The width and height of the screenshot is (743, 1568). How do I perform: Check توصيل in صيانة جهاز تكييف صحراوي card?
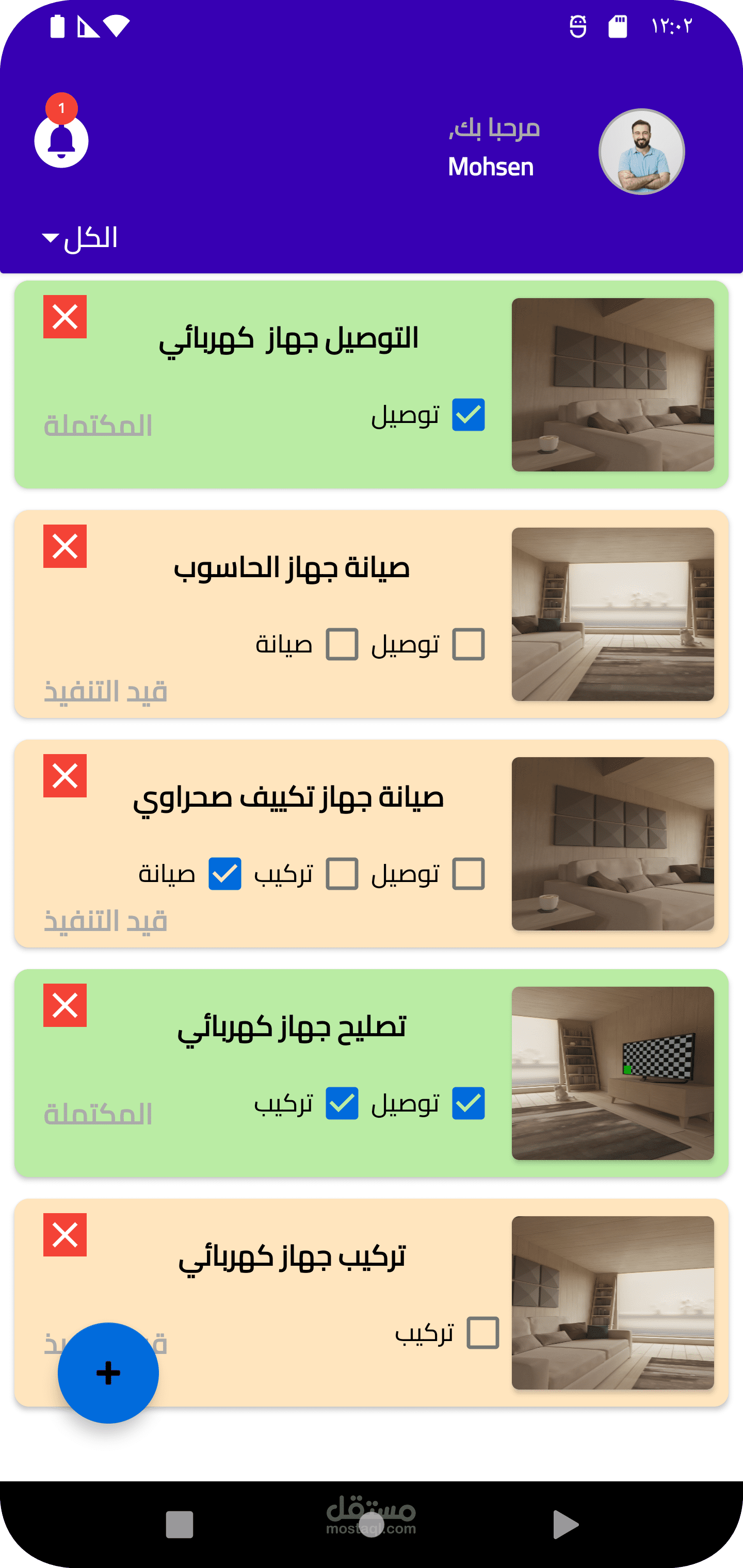pos(469,873)
